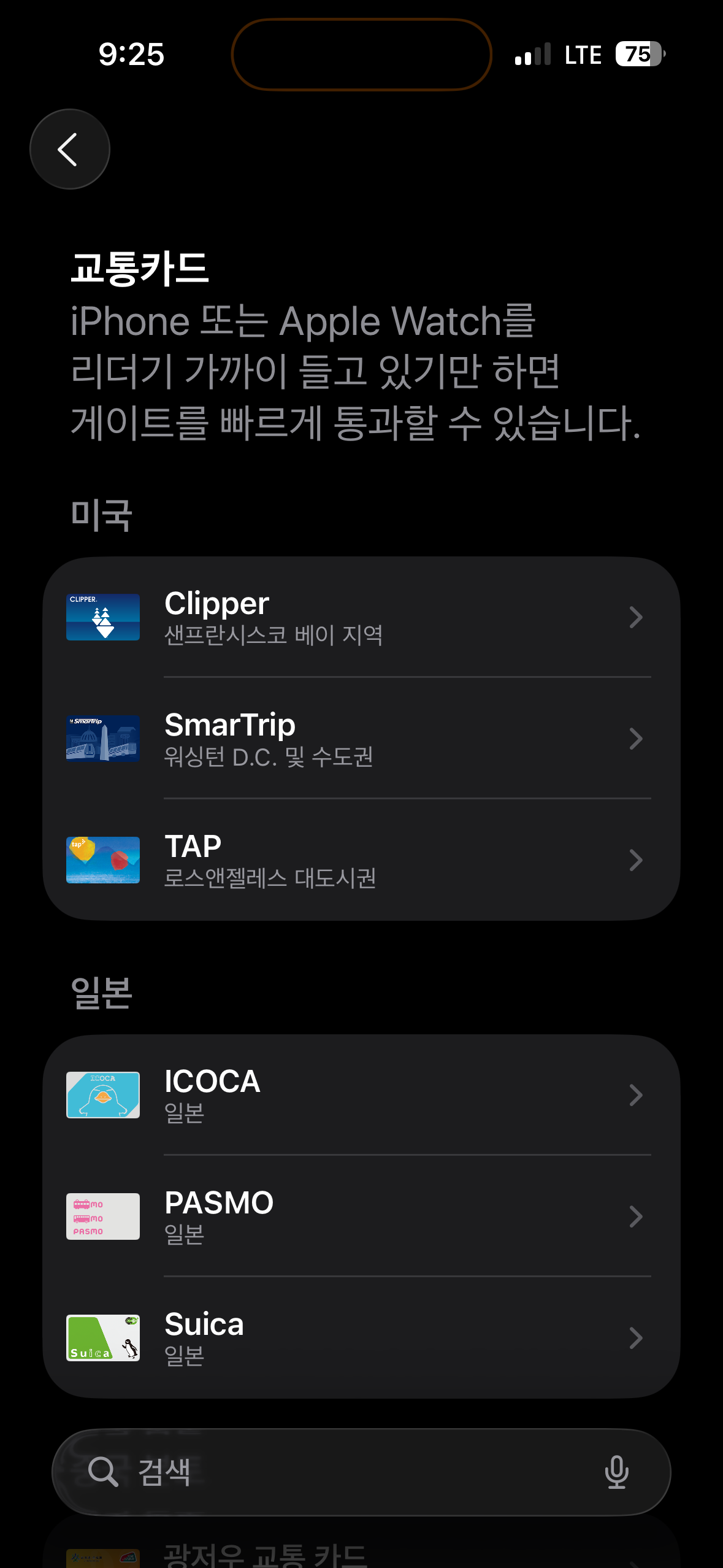723x1568 pixels.
Task: Open the Clipper transit card option
Action: click(361, 617)
